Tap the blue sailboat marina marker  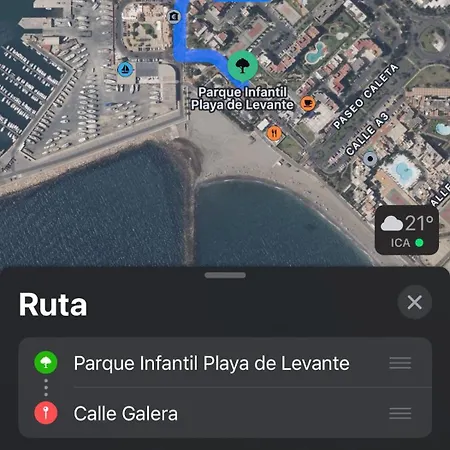pos(125,69)
